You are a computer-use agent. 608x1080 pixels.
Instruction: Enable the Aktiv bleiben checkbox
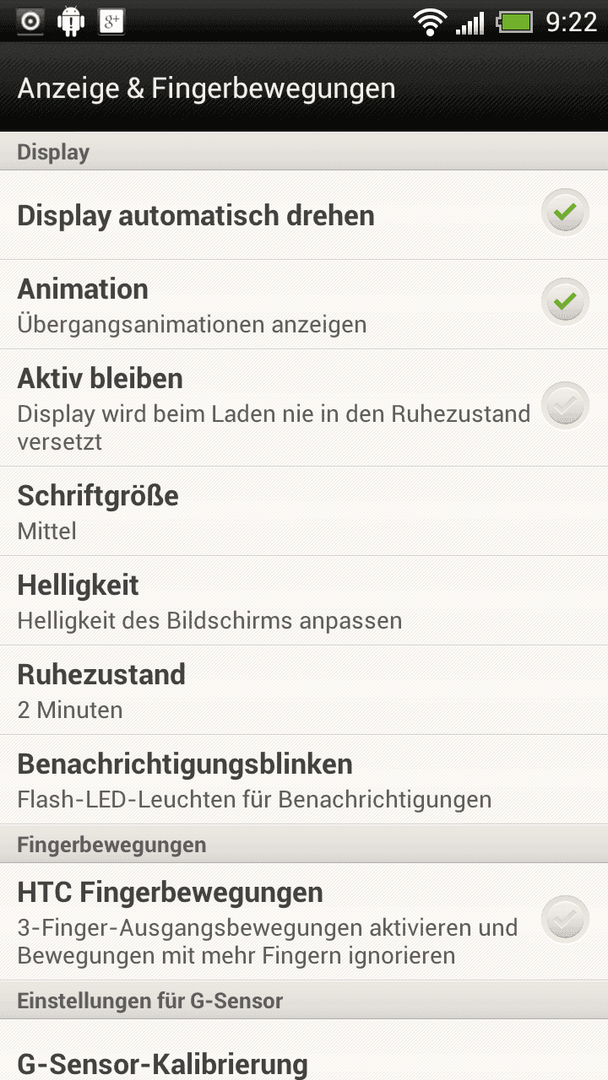point(565,406)
